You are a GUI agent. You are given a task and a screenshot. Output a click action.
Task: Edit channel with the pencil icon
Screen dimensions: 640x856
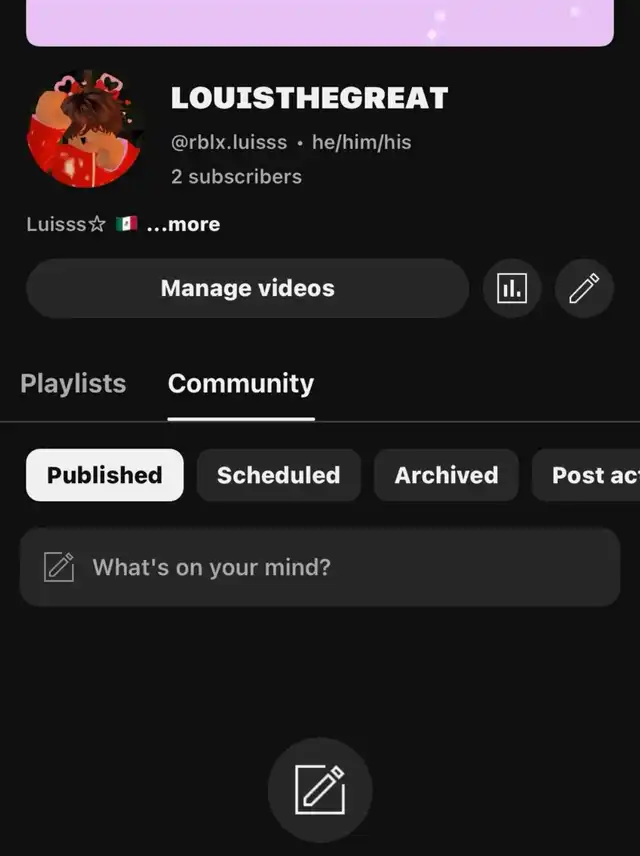584,289
